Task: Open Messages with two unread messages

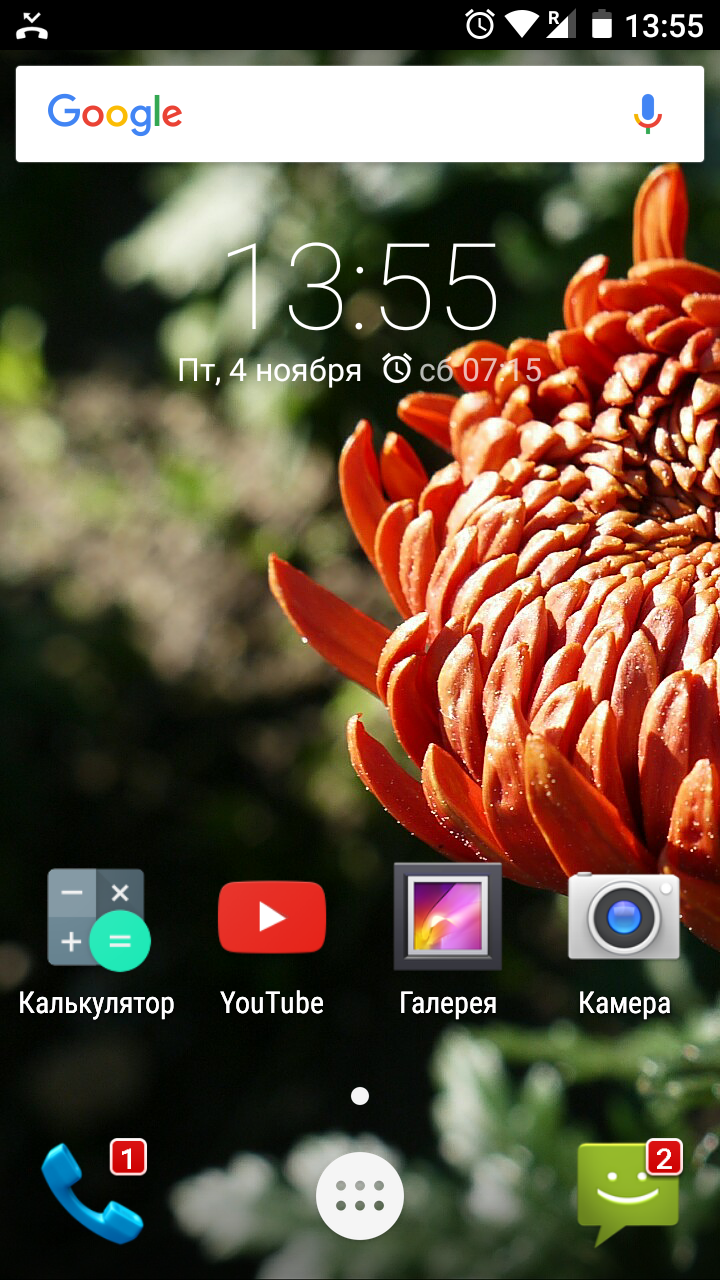Action: [x=628, y=1194]
